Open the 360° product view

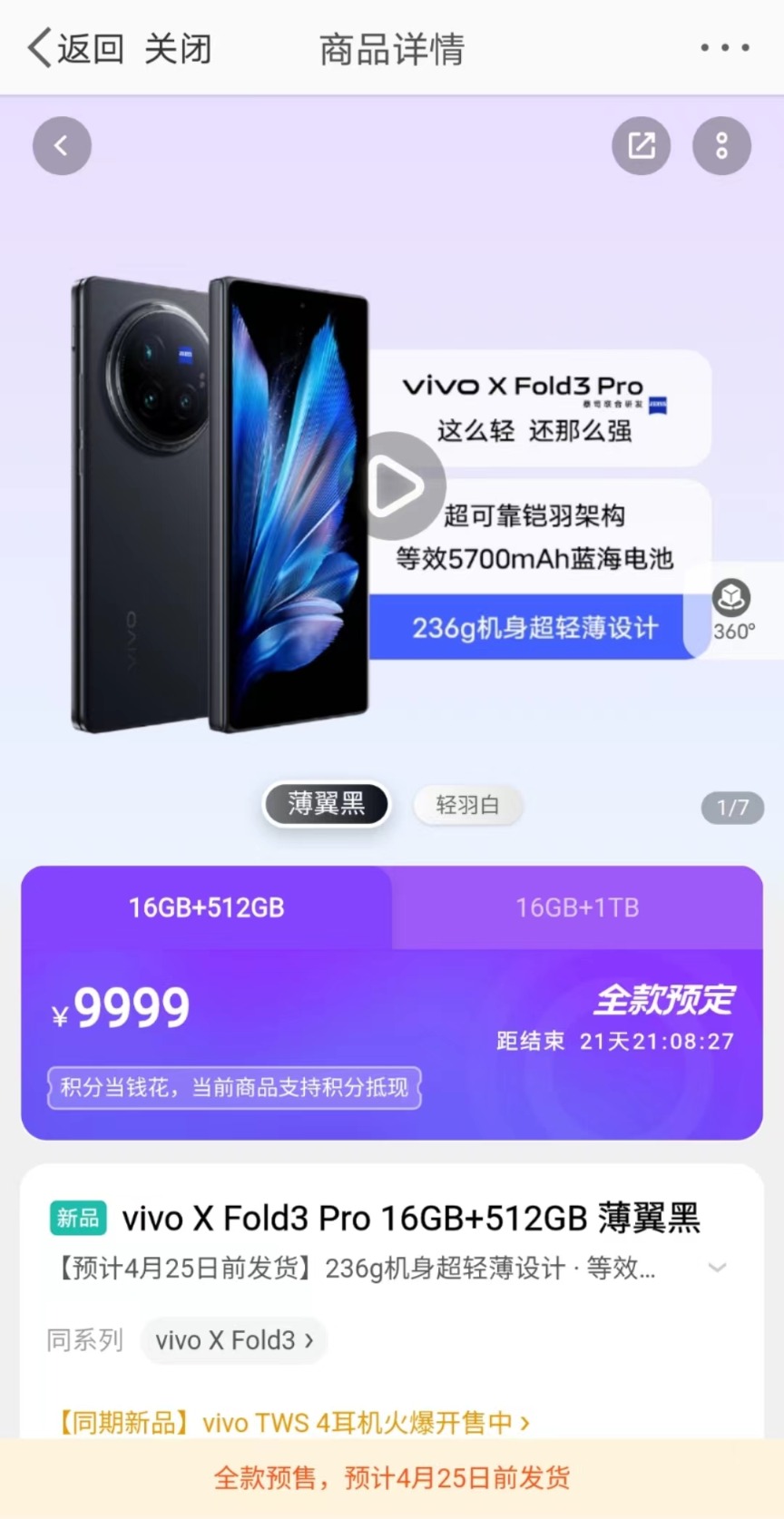pyautogui.click(x=731, y=610)
